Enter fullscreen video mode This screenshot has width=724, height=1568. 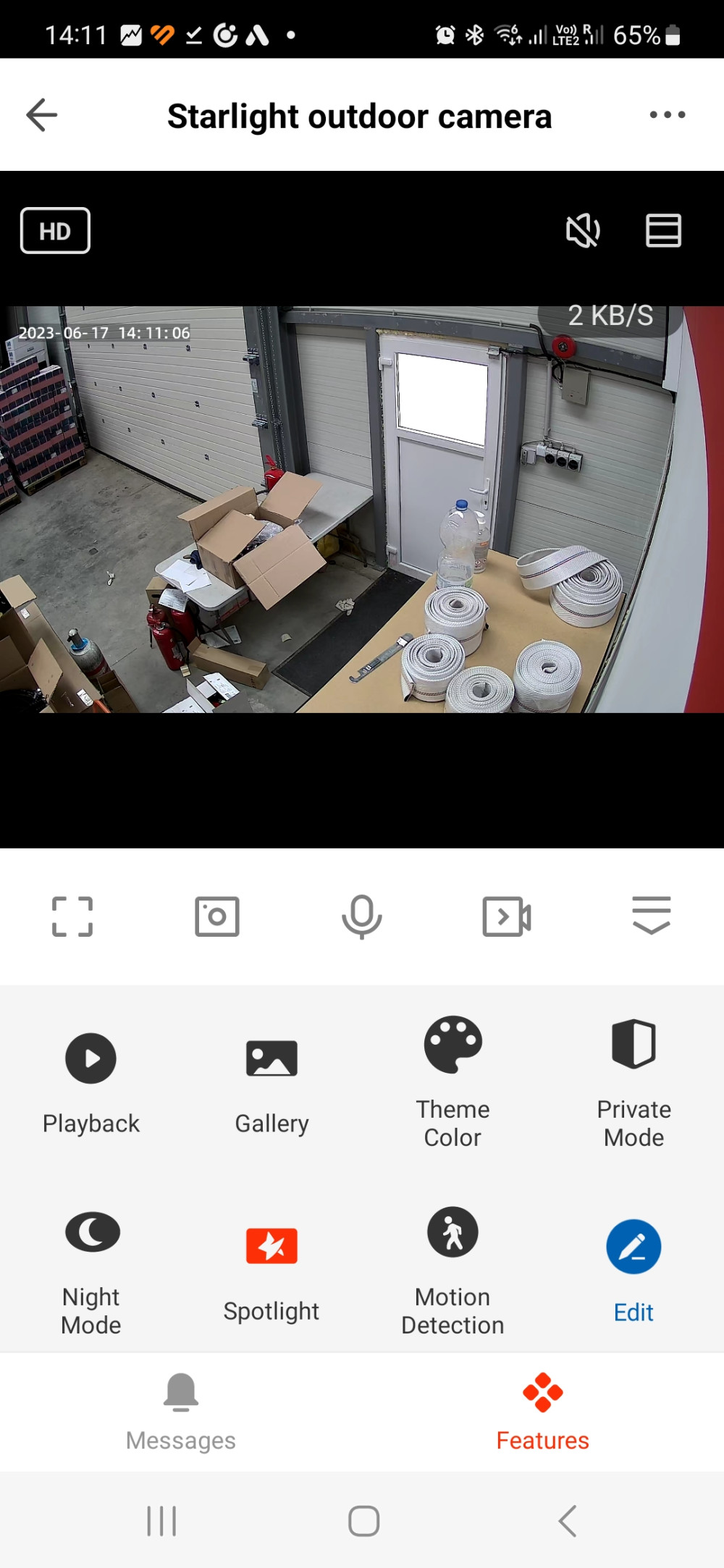coord(72,916)
